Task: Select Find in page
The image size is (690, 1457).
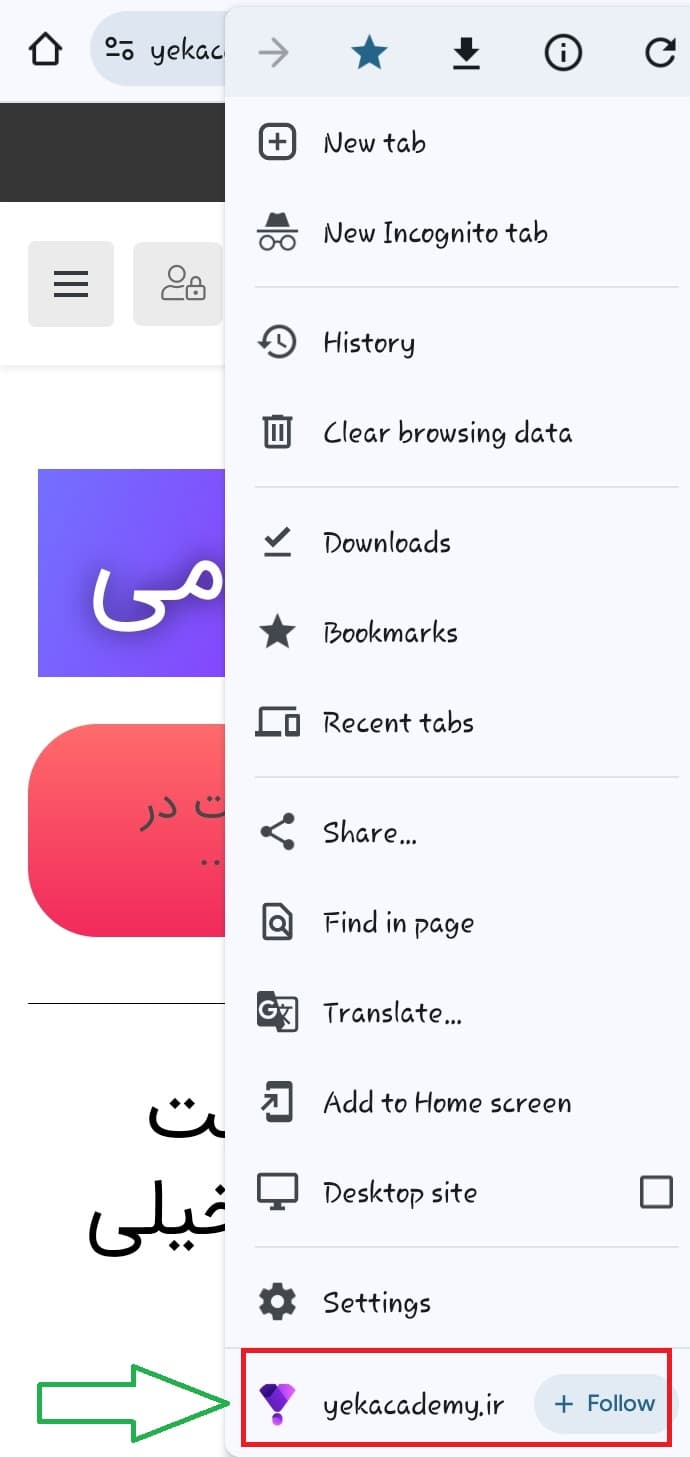Action: [x=398, y=923]
